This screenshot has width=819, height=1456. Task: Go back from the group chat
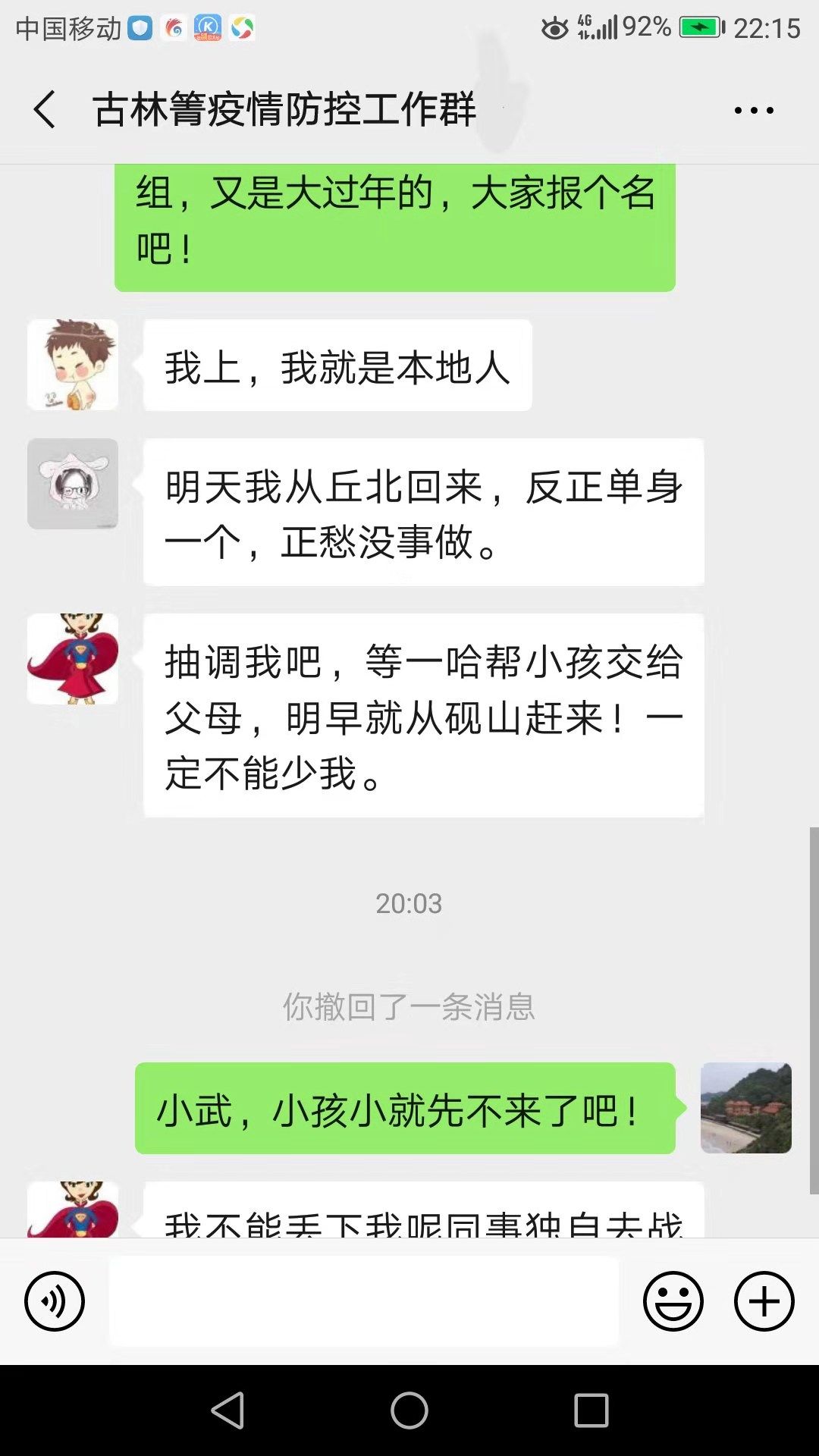tap(45, 110)
